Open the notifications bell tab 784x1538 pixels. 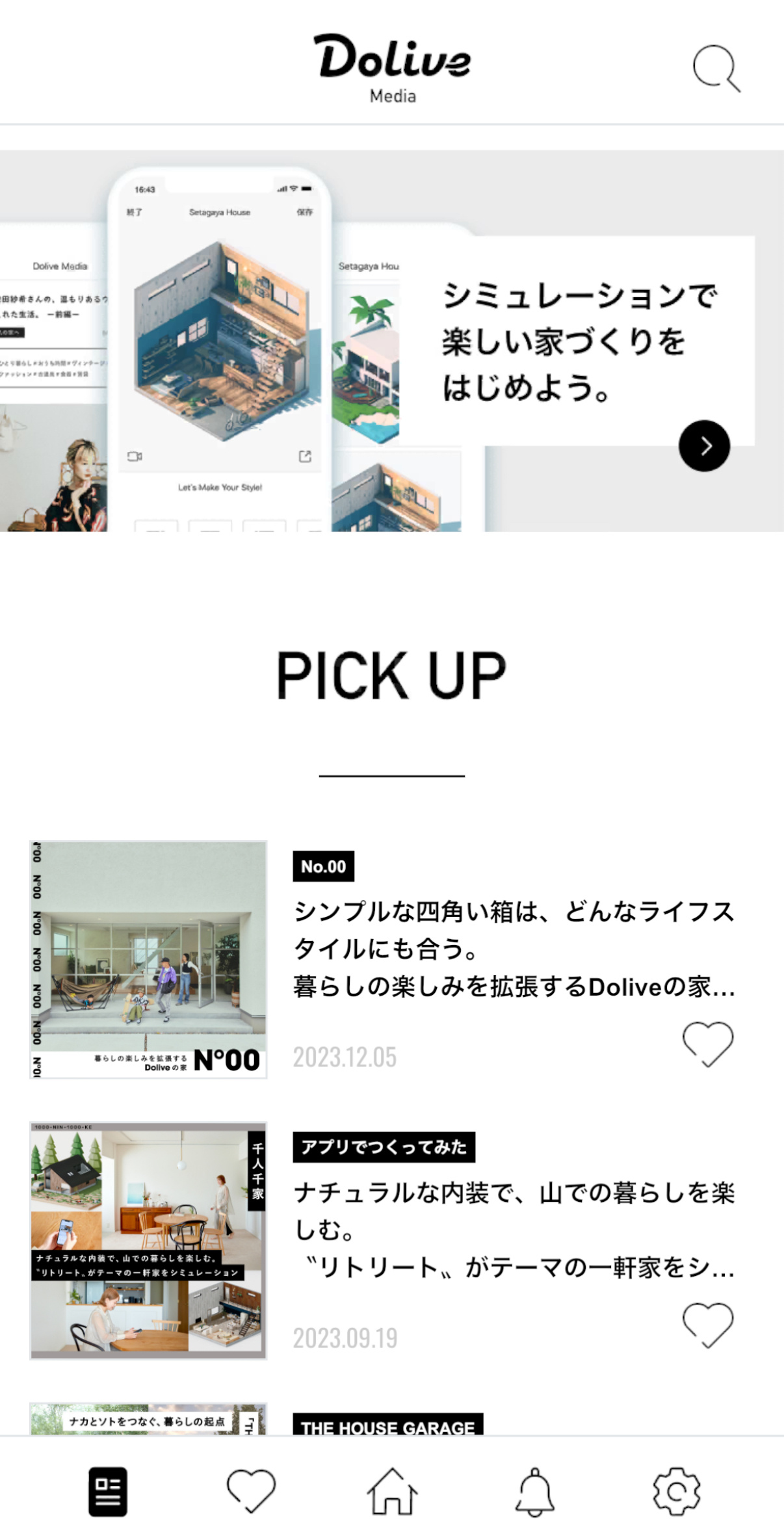534,1491
